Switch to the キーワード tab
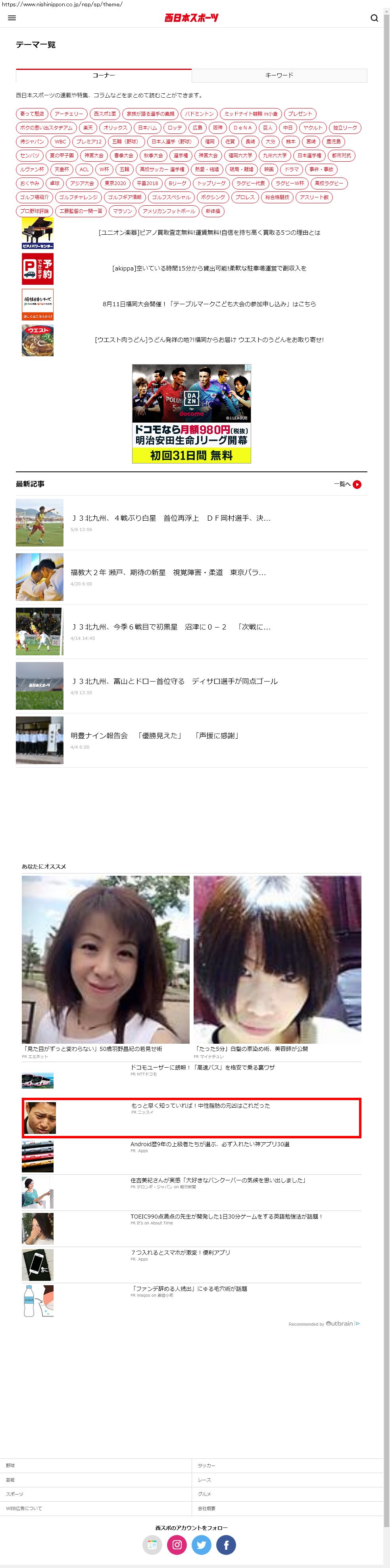The width and height of the screenshot is (390, 1568). [279, 75]
